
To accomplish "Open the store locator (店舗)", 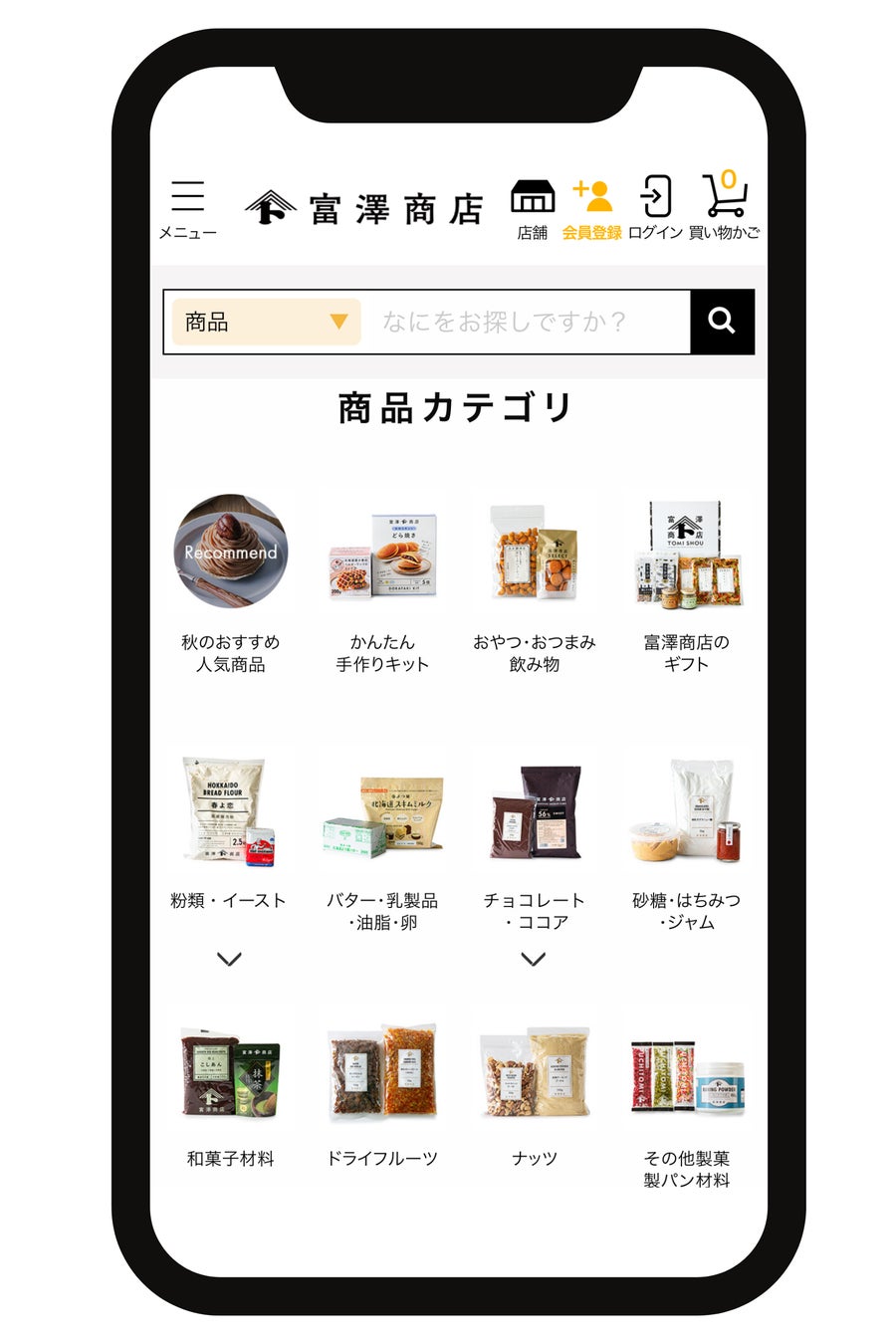I will pyautogui.click(x=533, y=207).
